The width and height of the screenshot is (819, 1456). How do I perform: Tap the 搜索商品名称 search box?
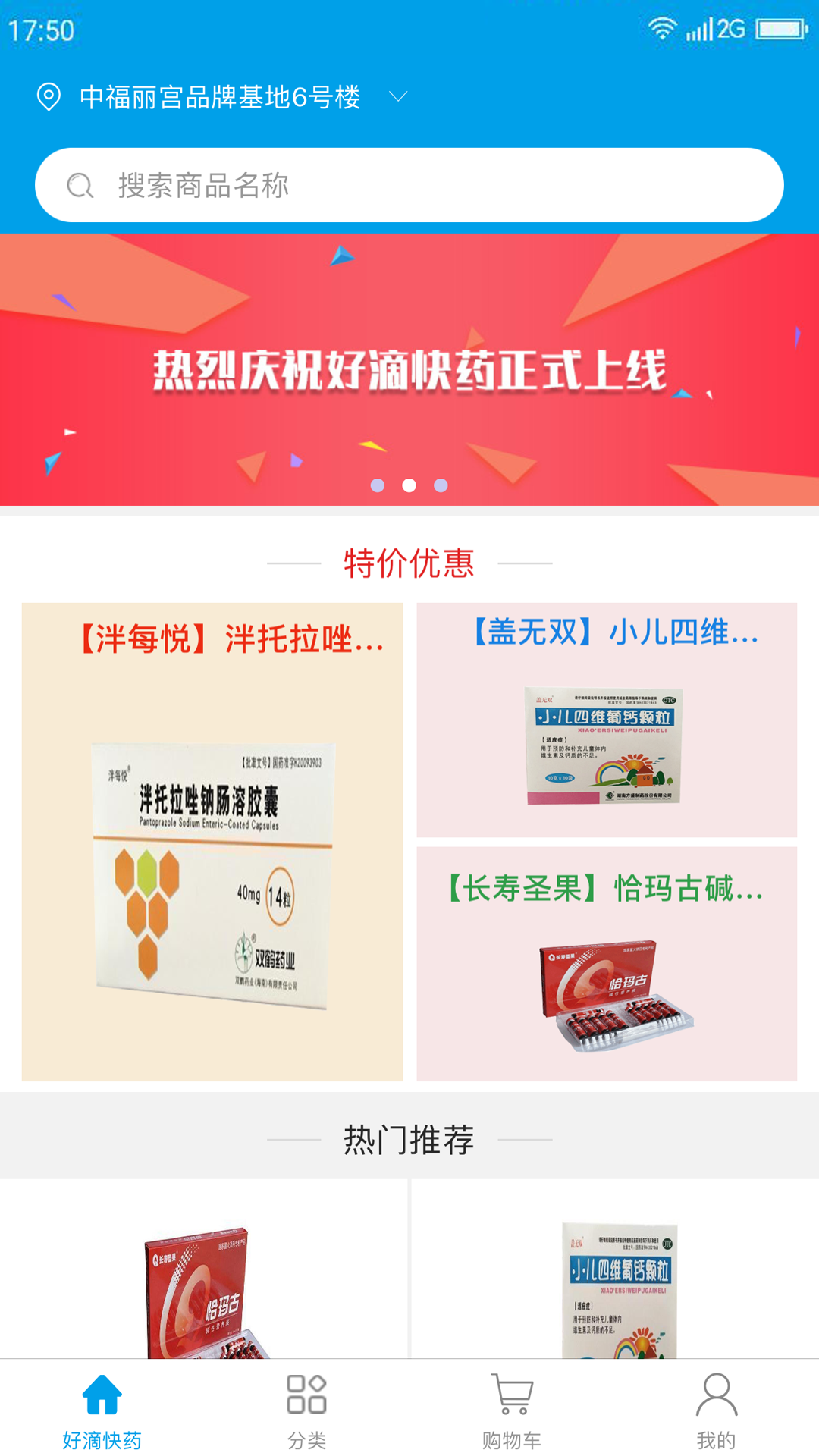tap(409, 185)
